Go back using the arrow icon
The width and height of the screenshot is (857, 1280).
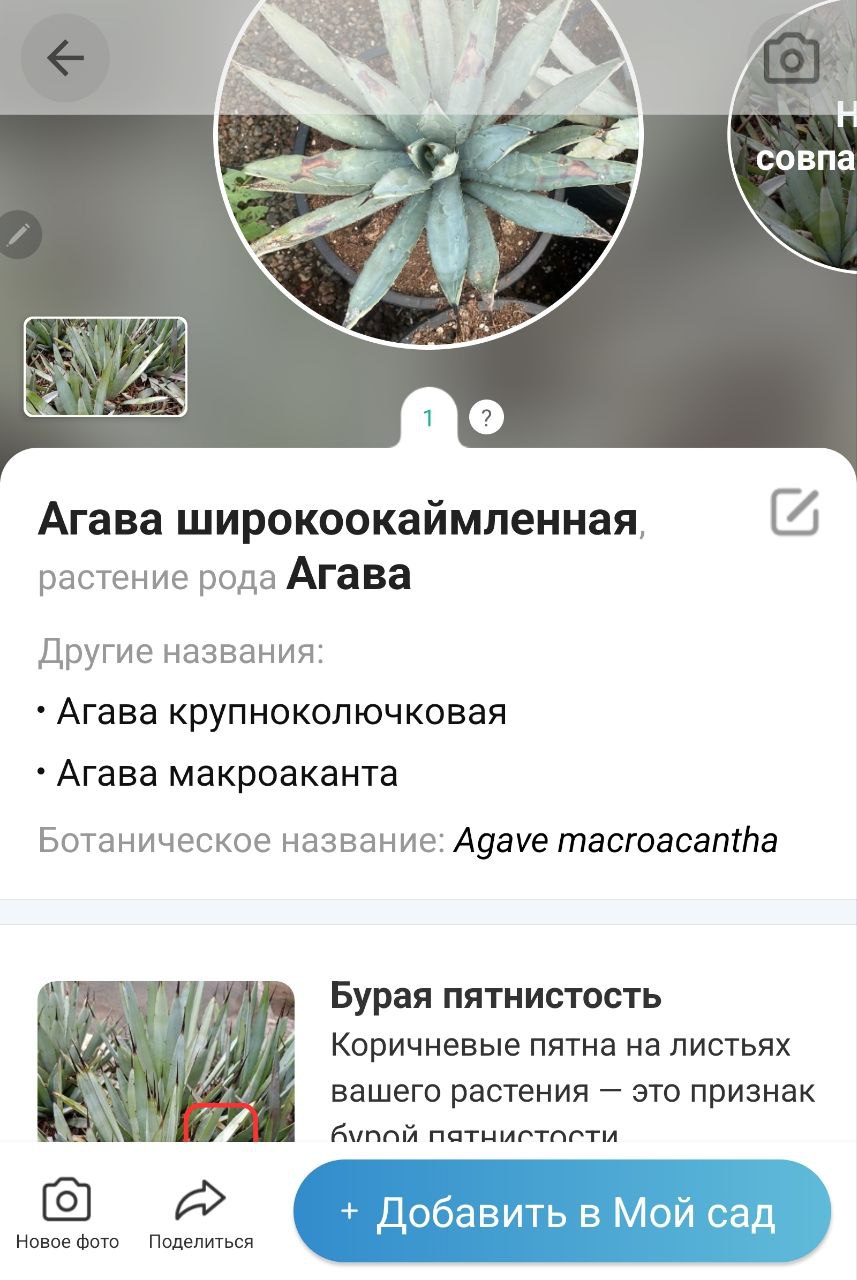65,59
